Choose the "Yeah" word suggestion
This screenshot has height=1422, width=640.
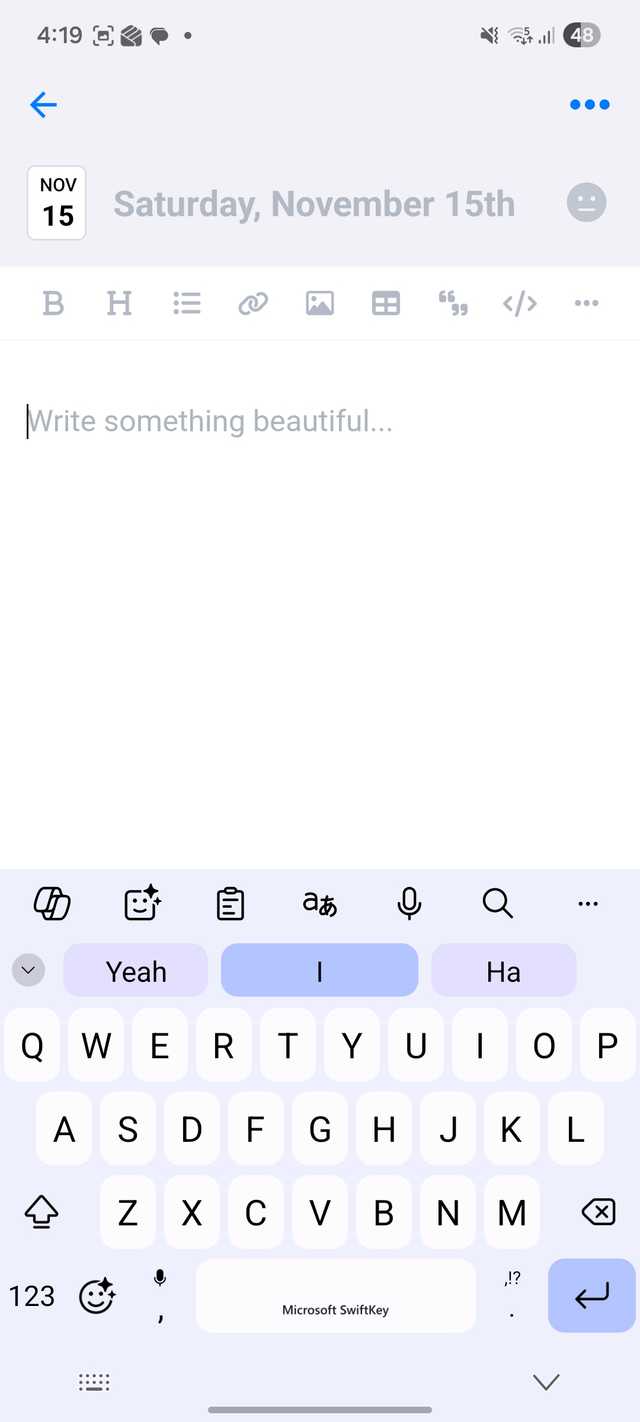[x=136, y=971]
